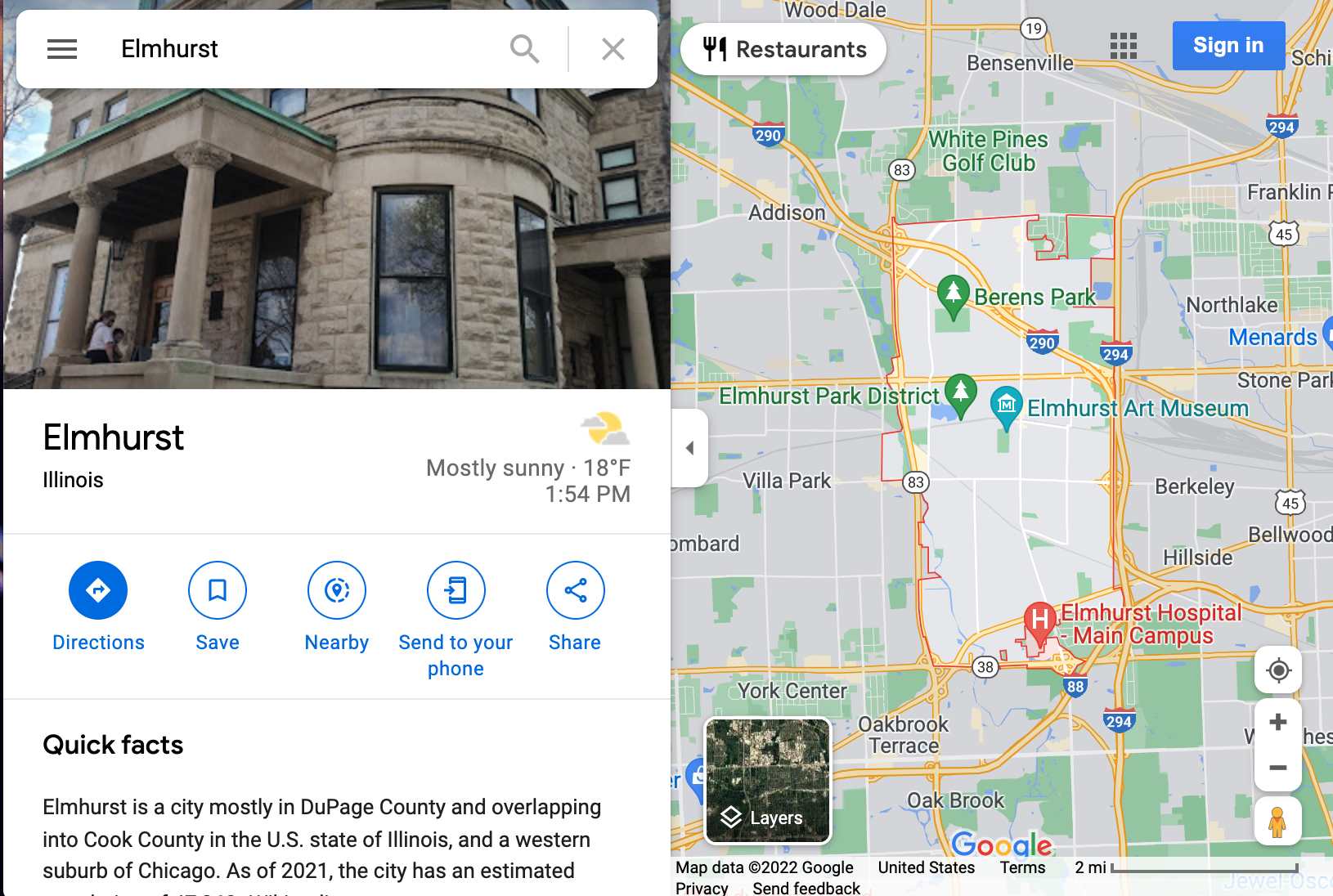Switch map layers to satellite
Image resolution: width=1333 pixels, height=896 pixels.
(x=767, y=781)
